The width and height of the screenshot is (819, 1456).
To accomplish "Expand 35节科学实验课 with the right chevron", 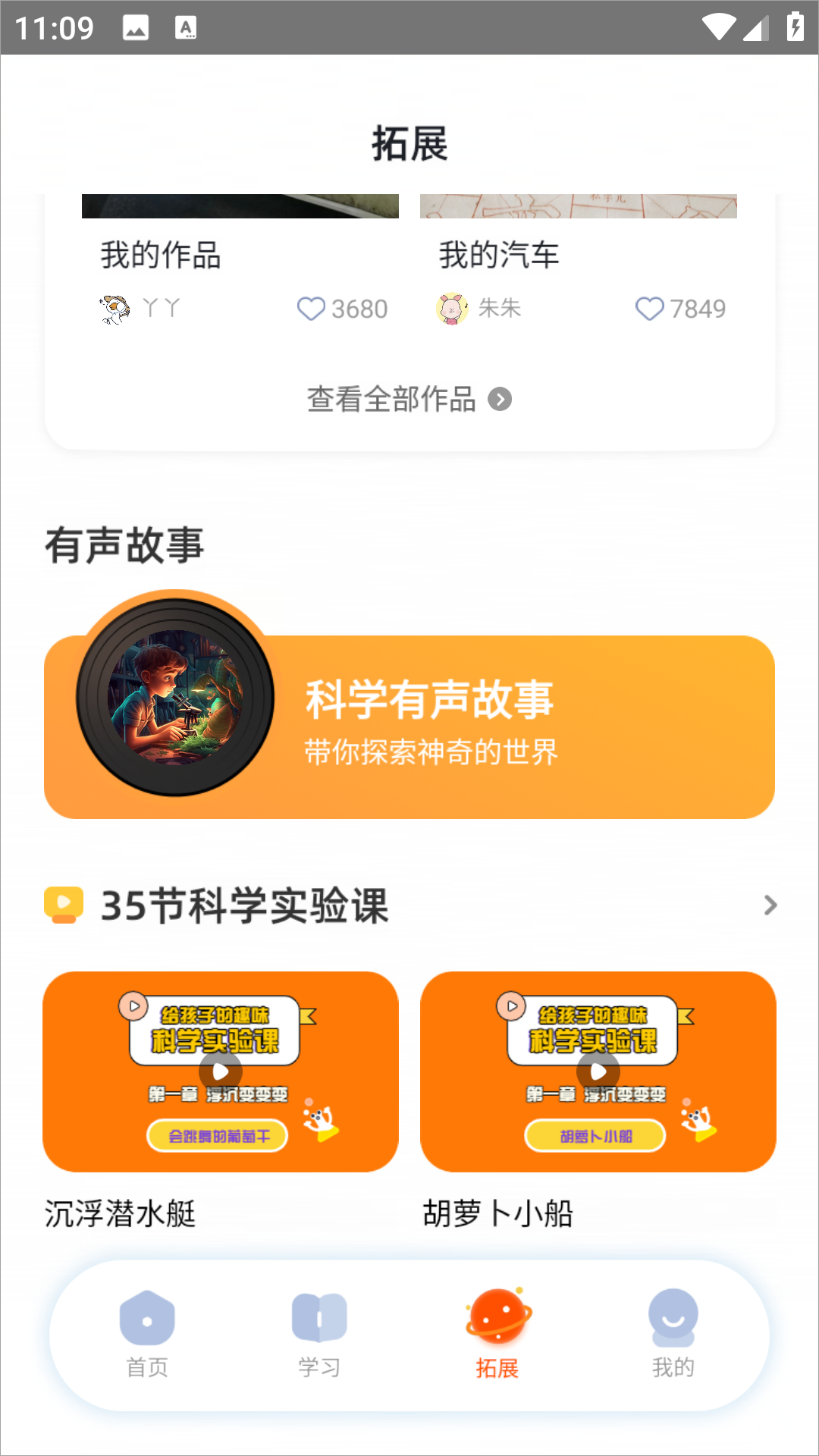I will pyautogui.click(x=770, y=905).
